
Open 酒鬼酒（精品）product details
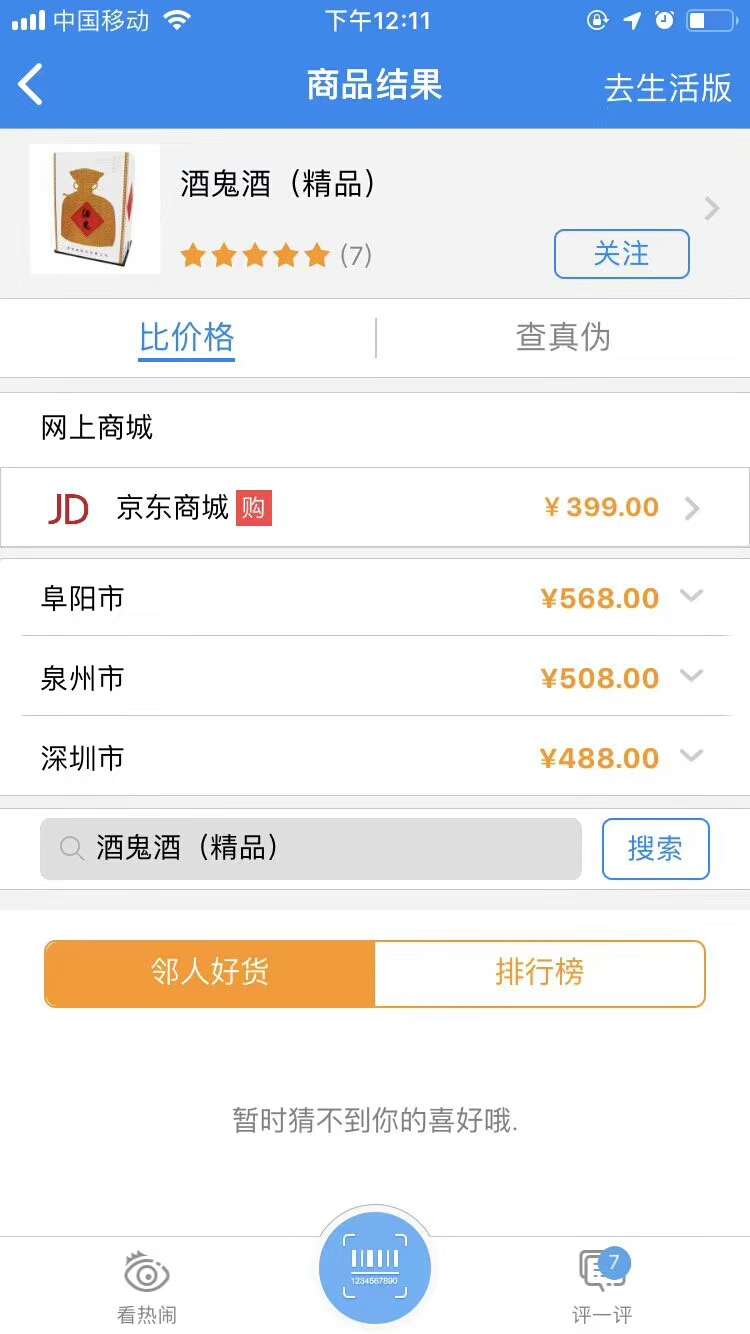point(375,210)
